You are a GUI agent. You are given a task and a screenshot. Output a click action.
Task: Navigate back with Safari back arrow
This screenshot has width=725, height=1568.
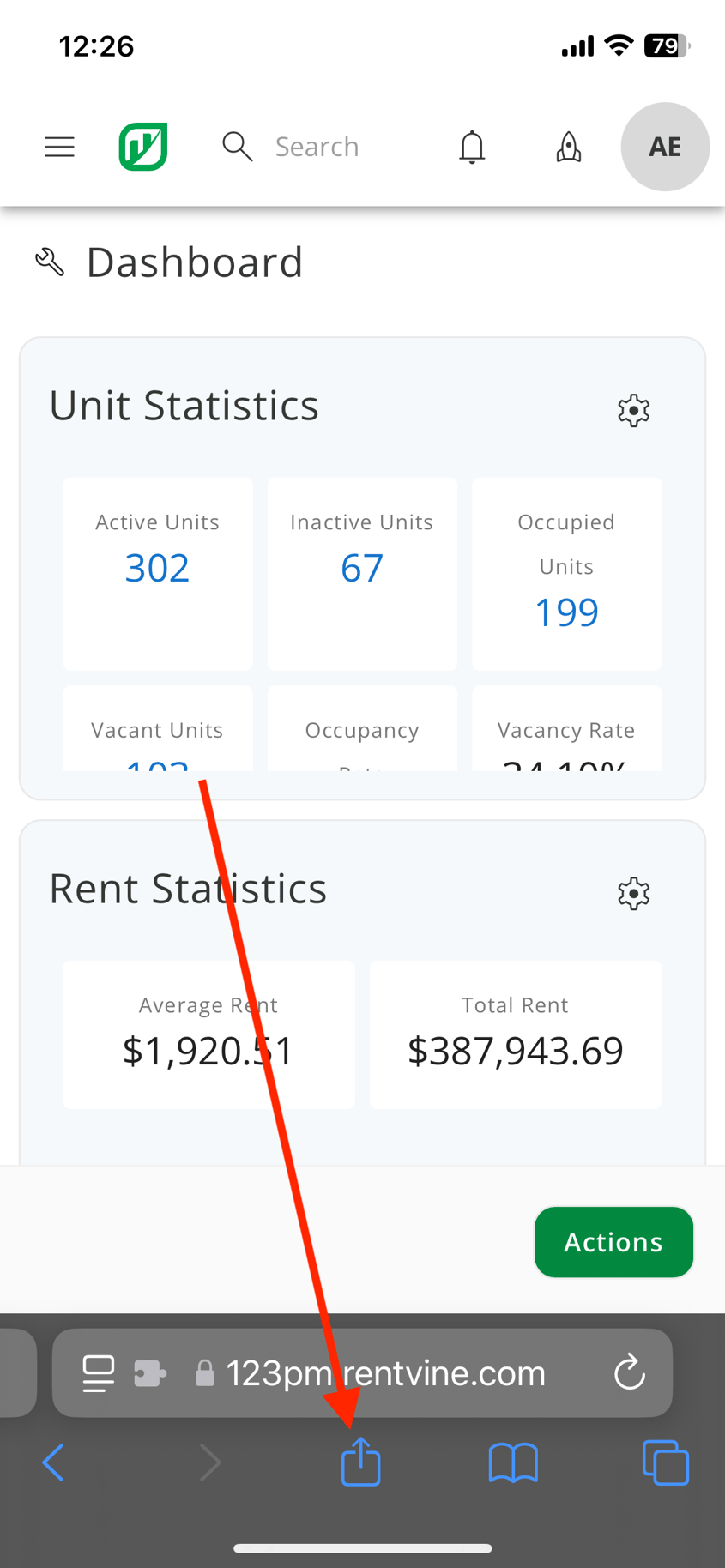click(x=53, y=1462)
